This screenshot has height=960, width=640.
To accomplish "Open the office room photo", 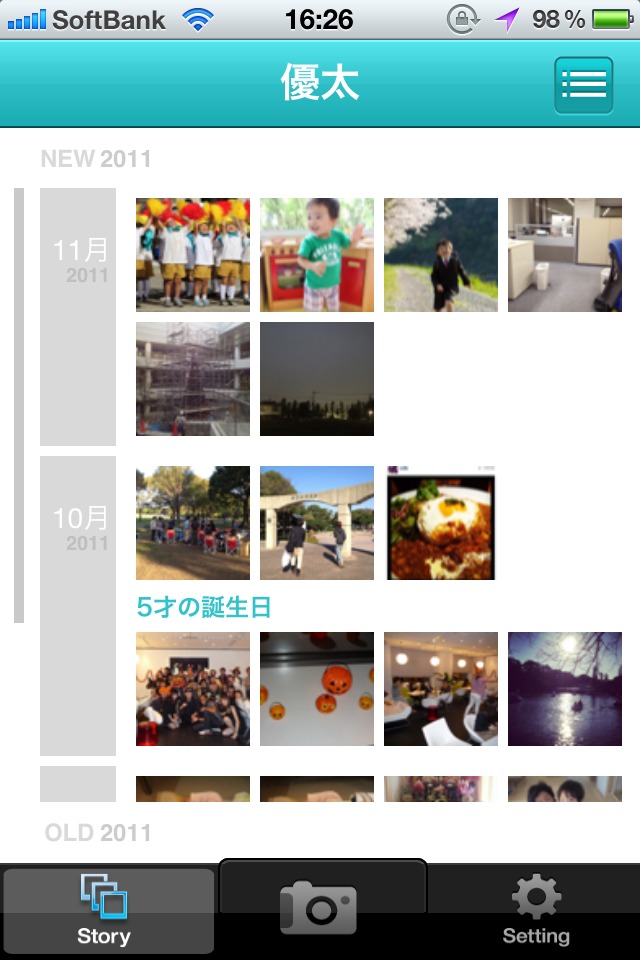I will point(565,254).
